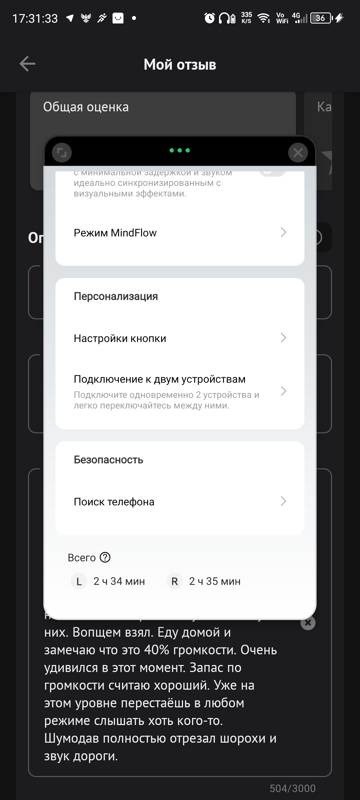Open Режим MindFlow settings
This screenshot has width=360, height=800.
[x=180, y=233]
